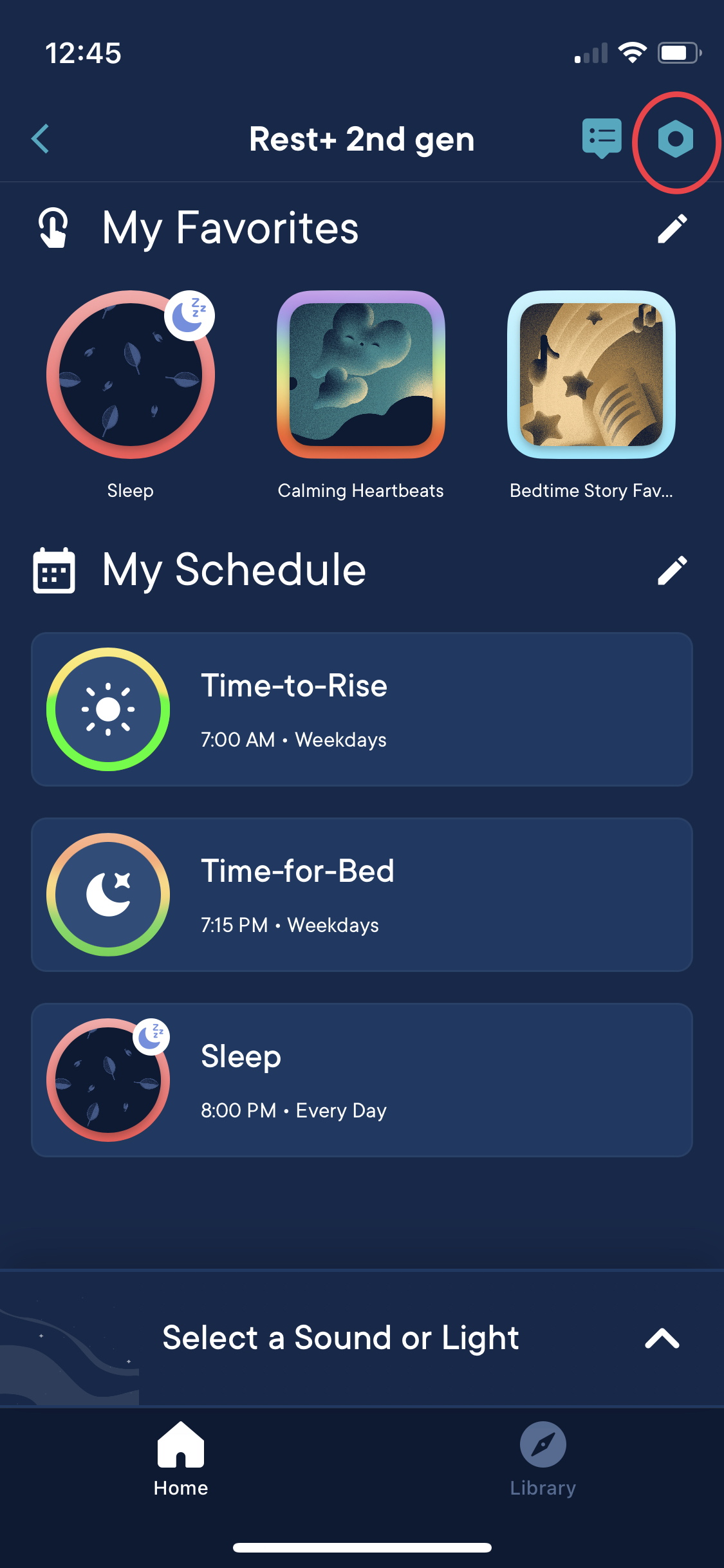
Task: Open the Time-for-Bed schedule
Action: pos(362,895)
